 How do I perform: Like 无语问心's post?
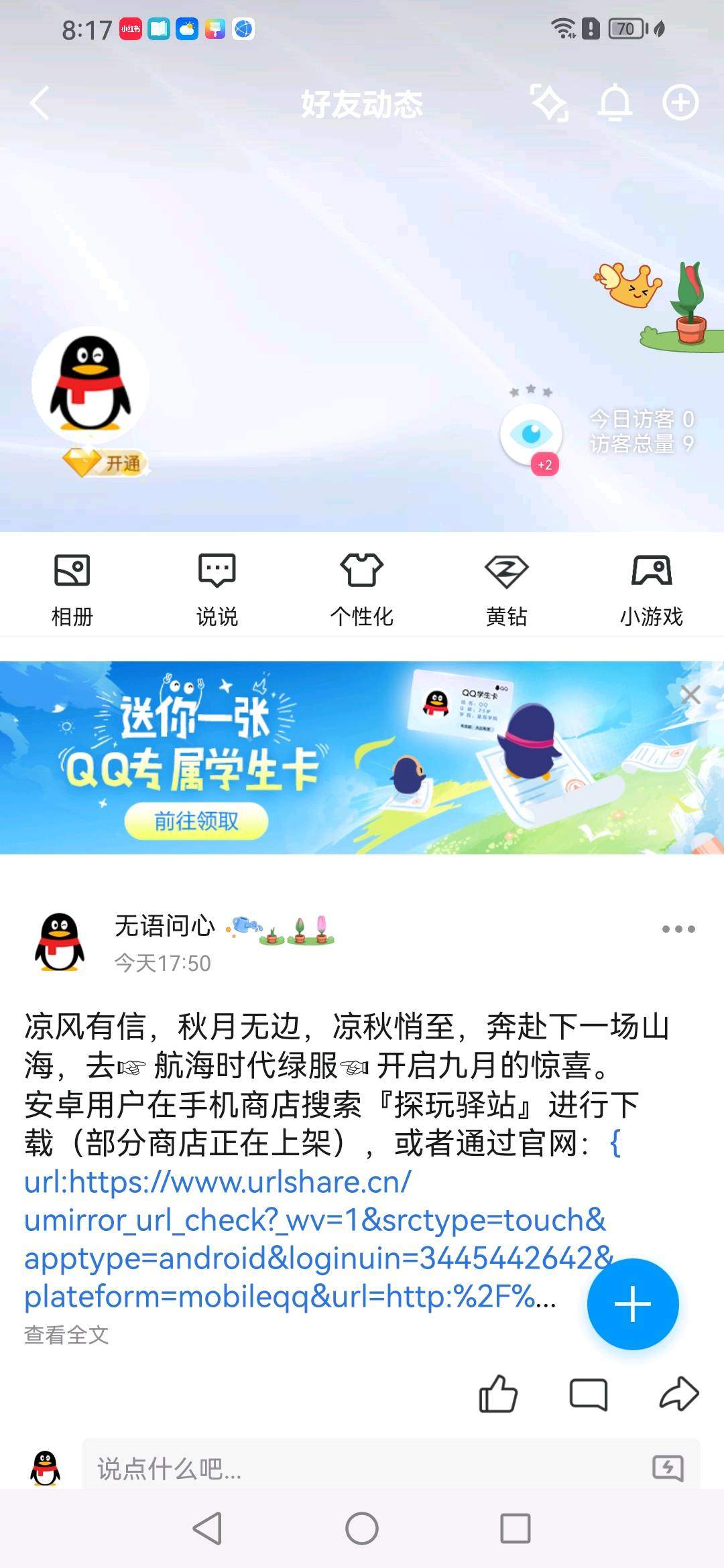coord(498,1394)
